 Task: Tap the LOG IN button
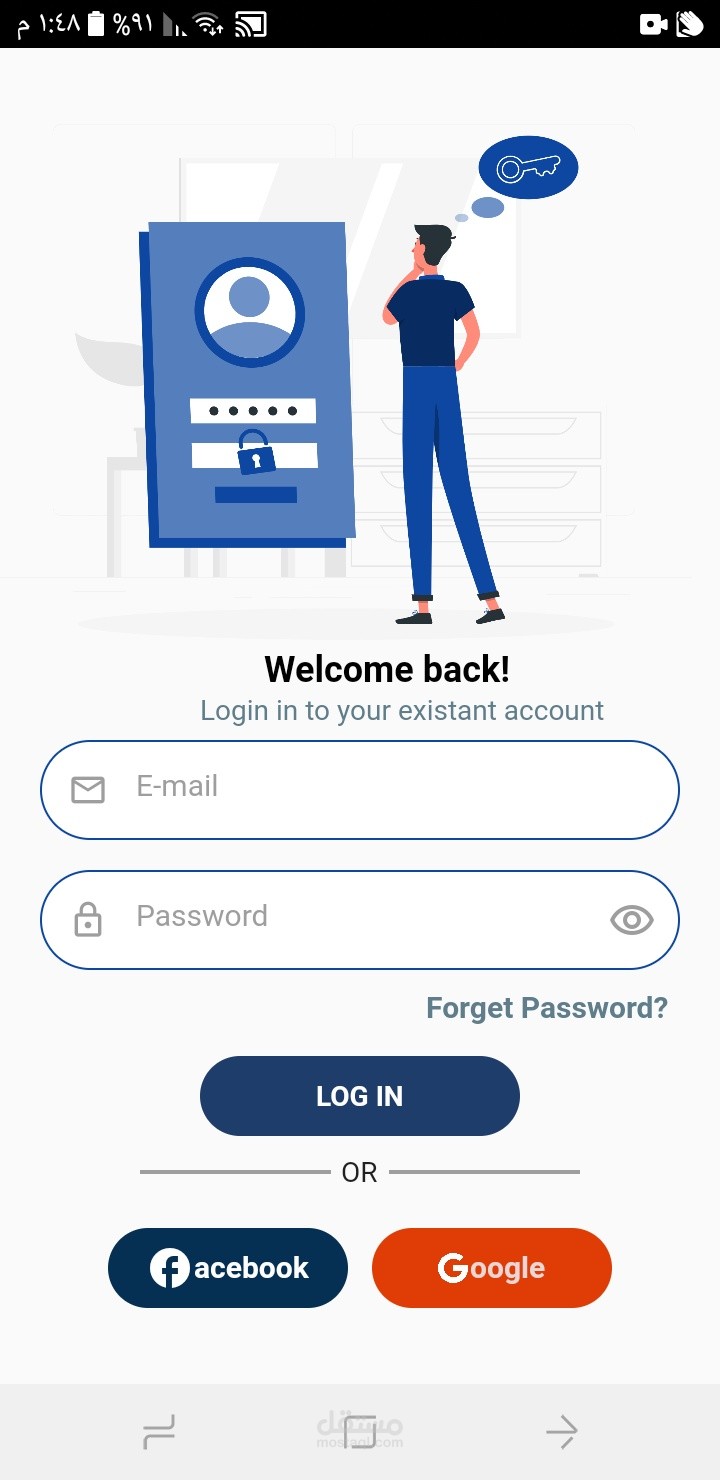click(360, 1096)
